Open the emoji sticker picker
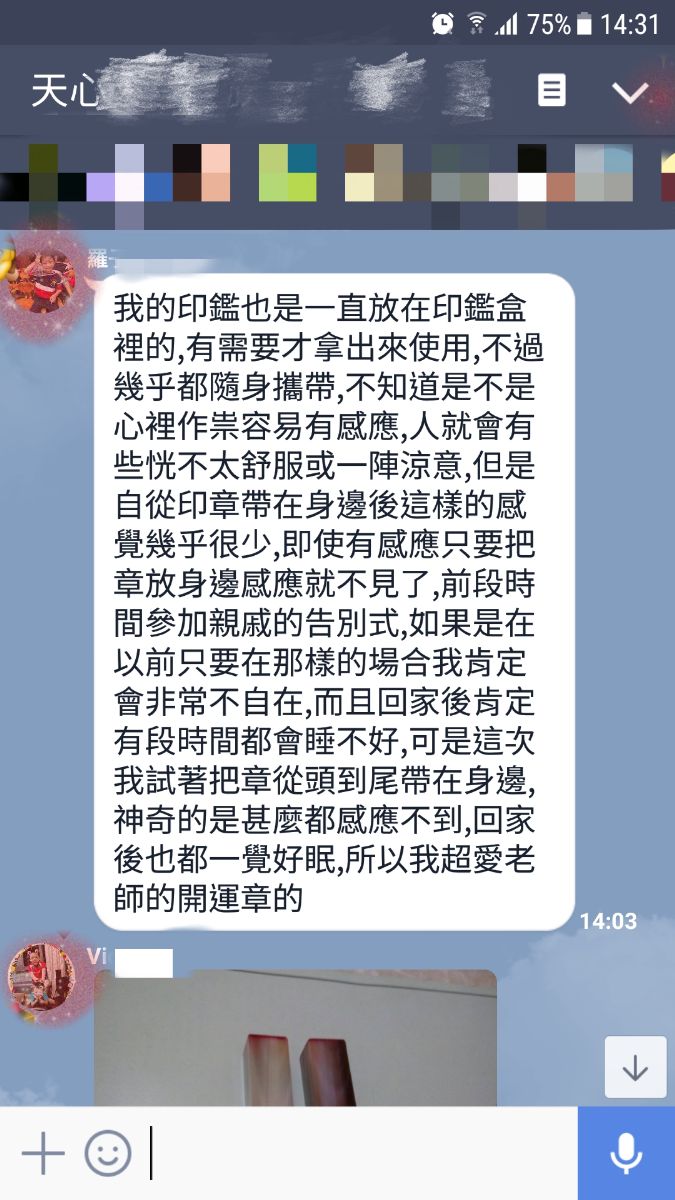Viewport: 675px width, 1200px height. pos(108,1154)
